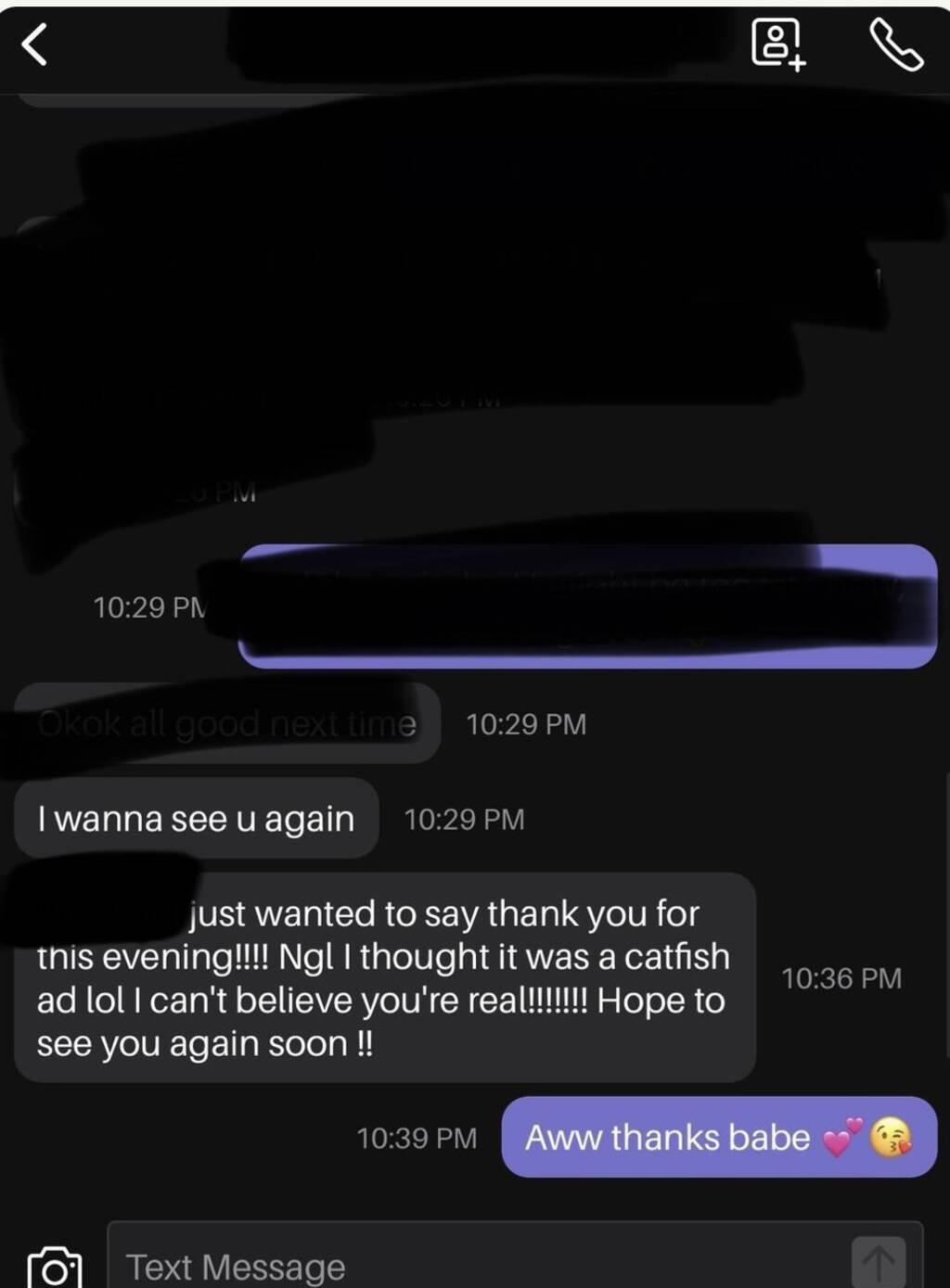Viewport: 950px width, 1288px height.
Task: Go back using the top arrow
Action: [34, 45]
